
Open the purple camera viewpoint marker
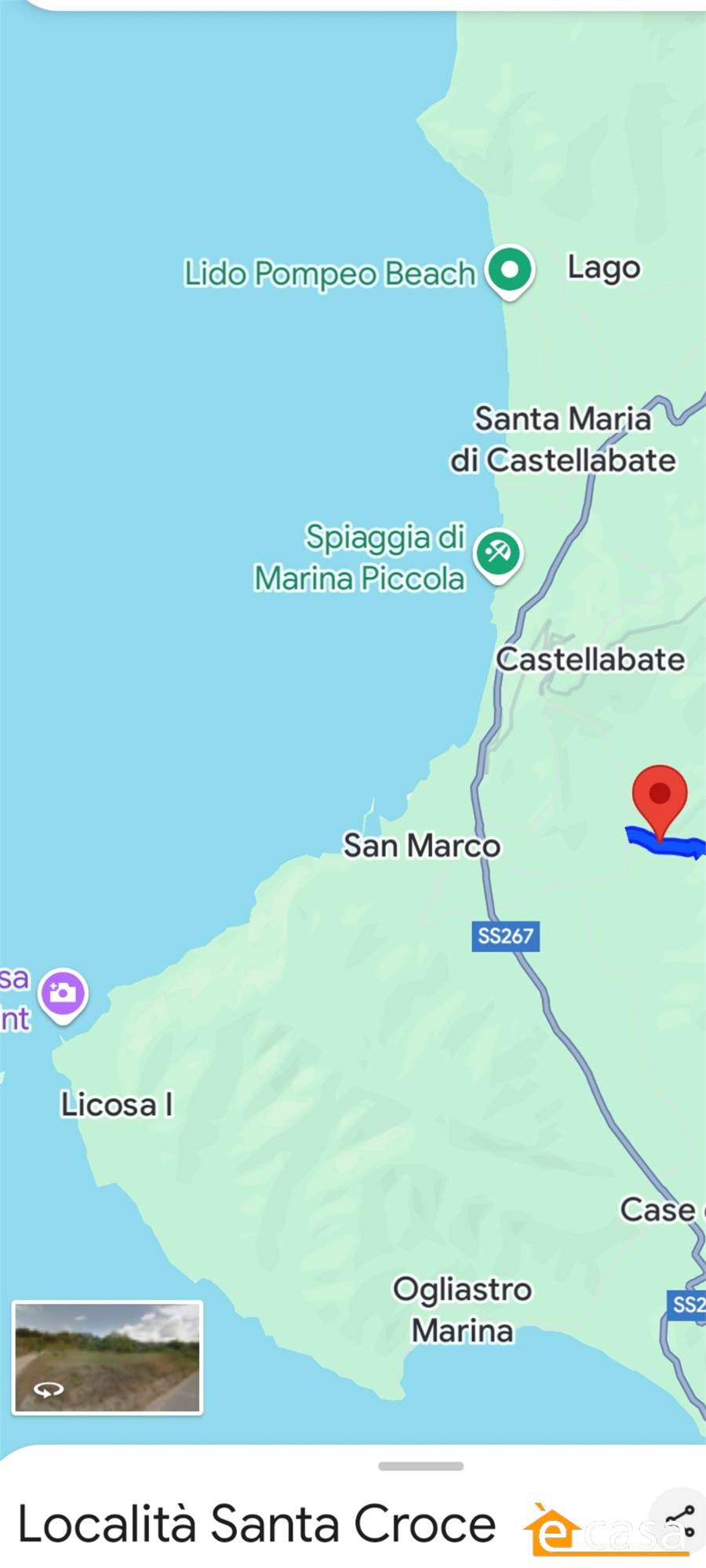tap(63, 996)
